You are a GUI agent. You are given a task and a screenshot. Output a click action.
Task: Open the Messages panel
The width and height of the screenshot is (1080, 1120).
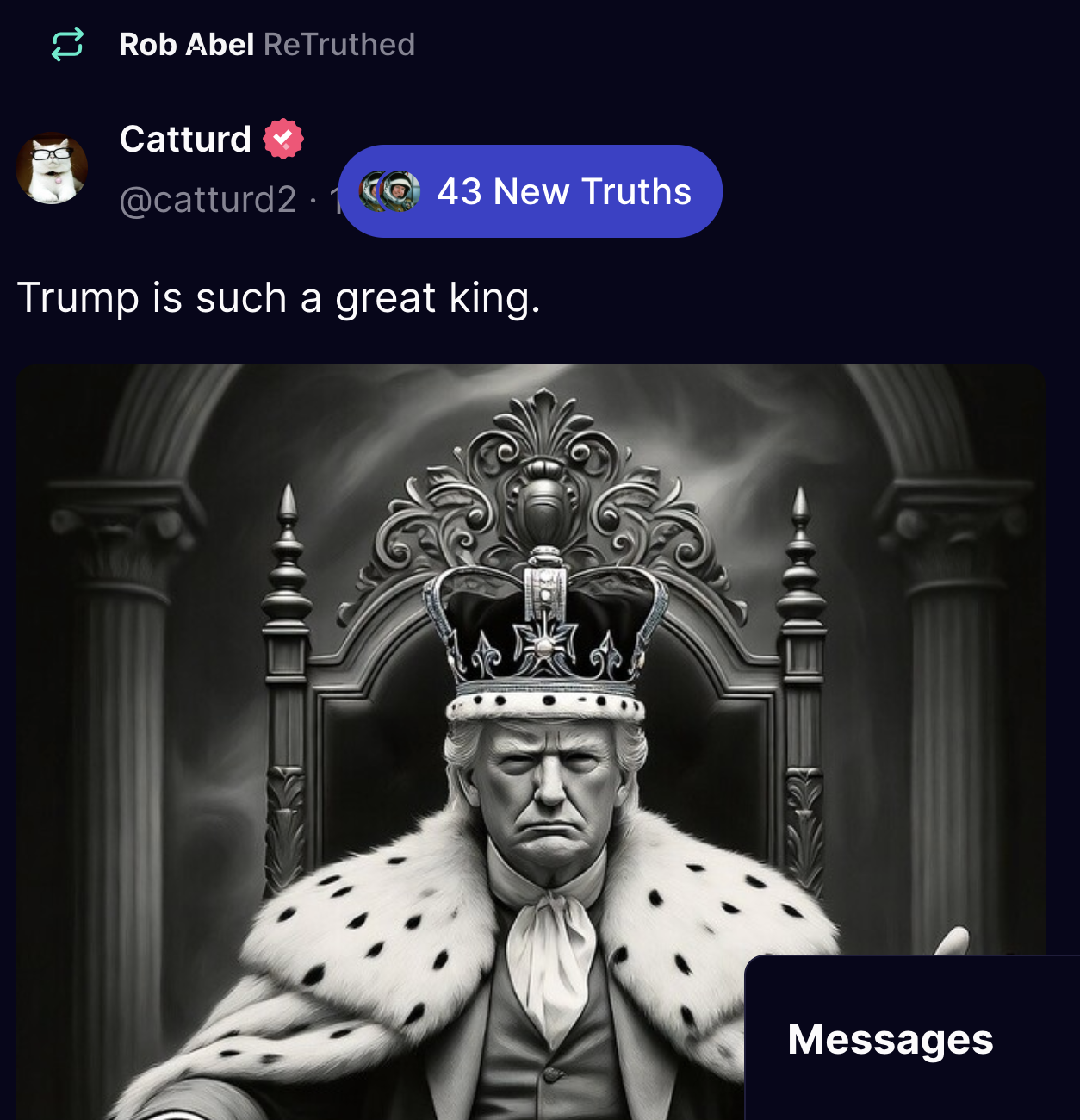point(891,1039)
